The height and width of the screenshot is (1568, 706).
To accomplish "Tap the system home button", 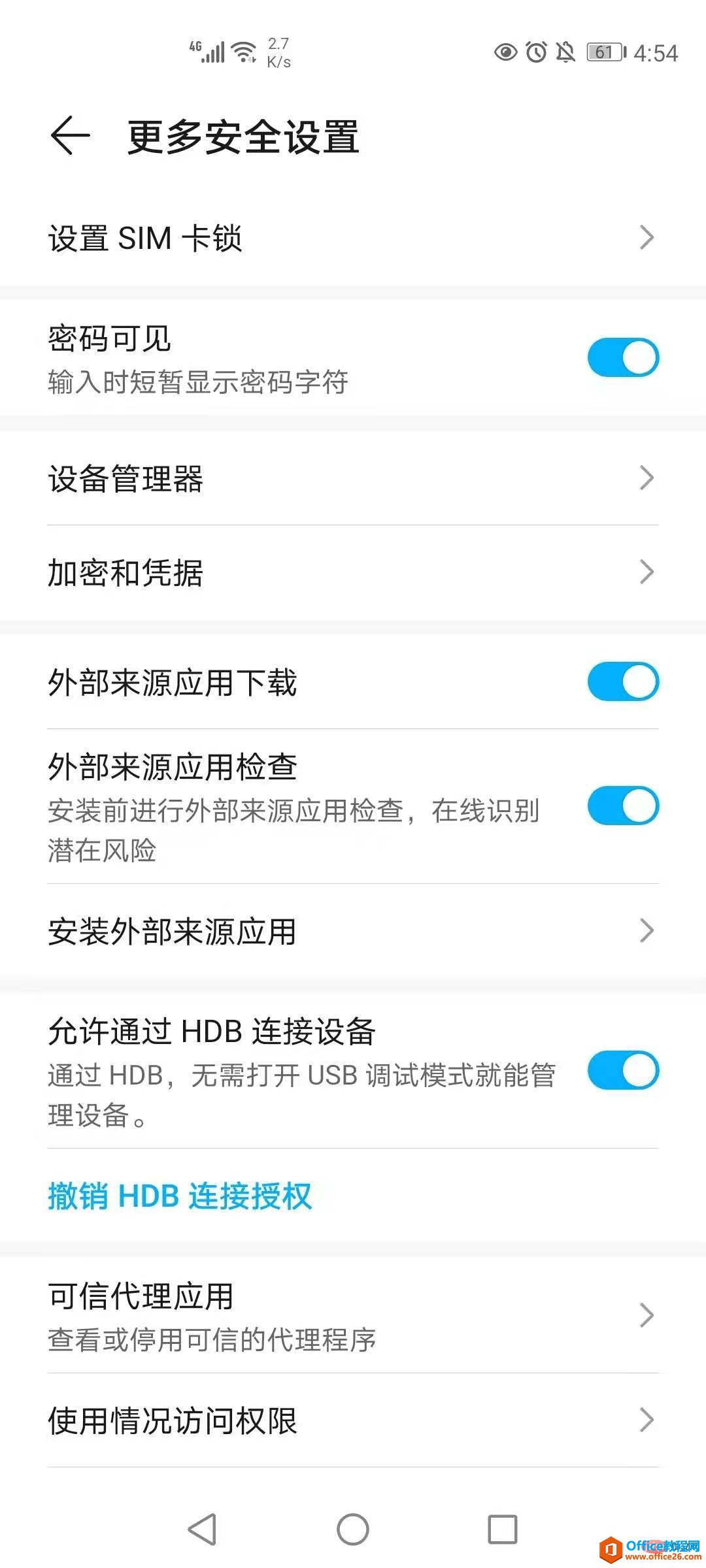I will pyautogui.click(x=353, y=1529).
